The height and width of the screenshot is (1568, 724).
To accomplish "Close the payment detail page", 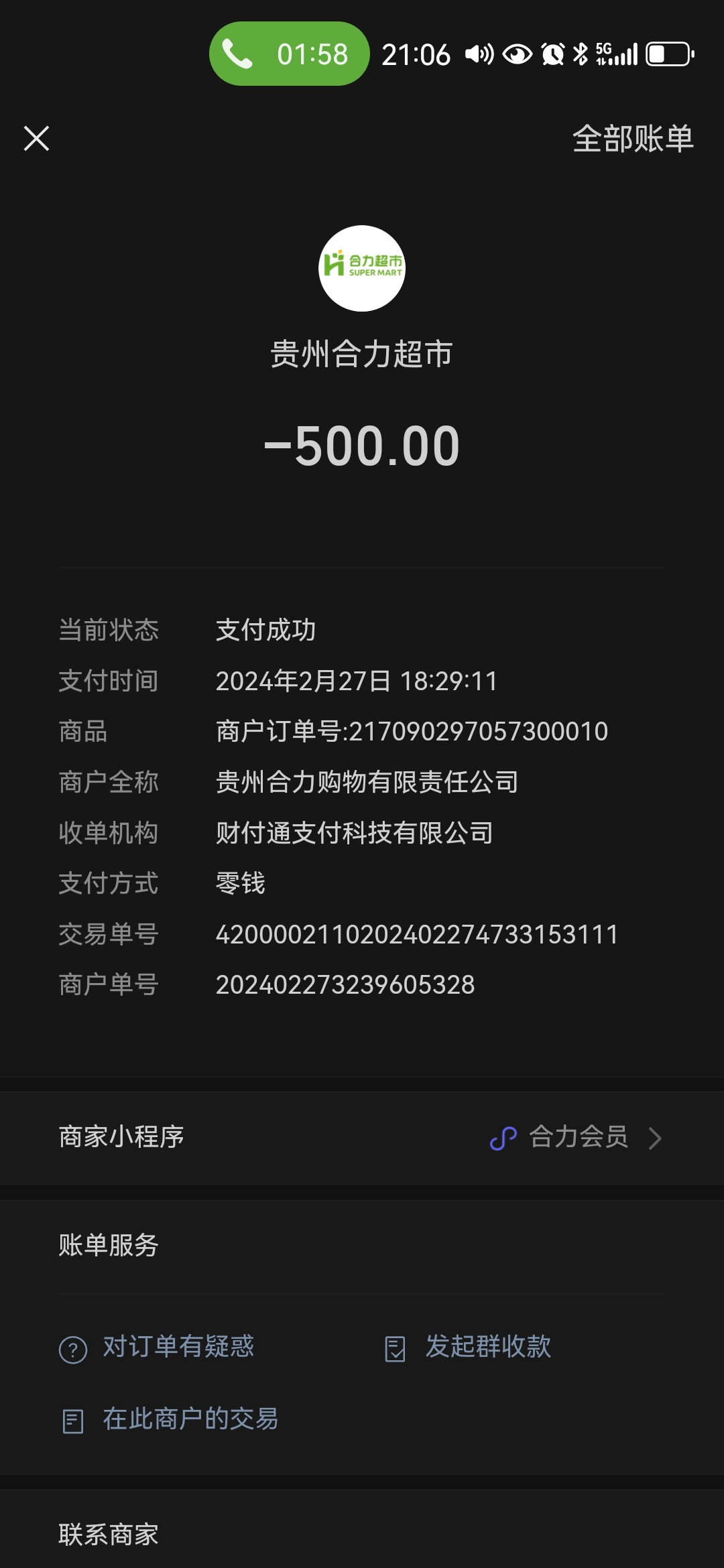I will (x=37, y=139).
